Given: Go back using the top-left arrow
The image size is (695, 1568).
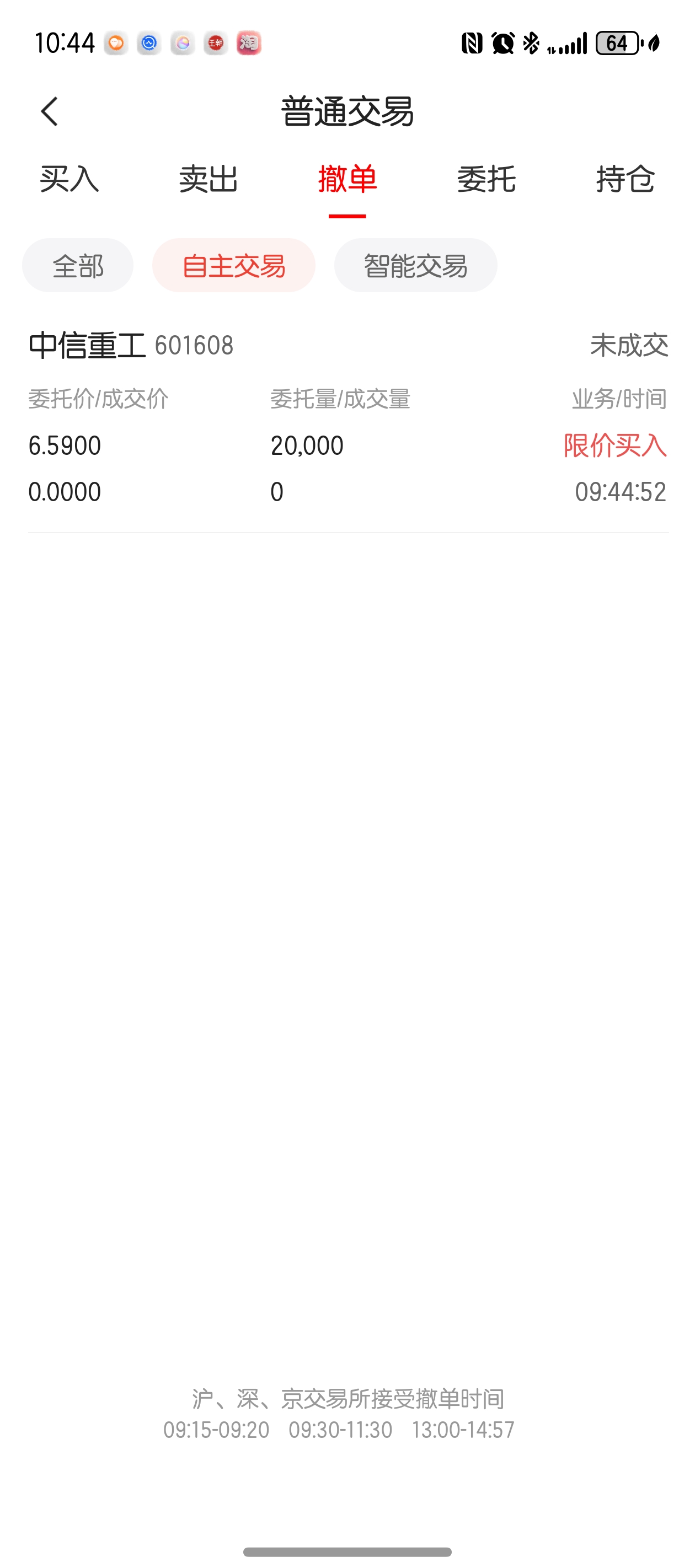Looking at the screenshot, I should point(49,111).
